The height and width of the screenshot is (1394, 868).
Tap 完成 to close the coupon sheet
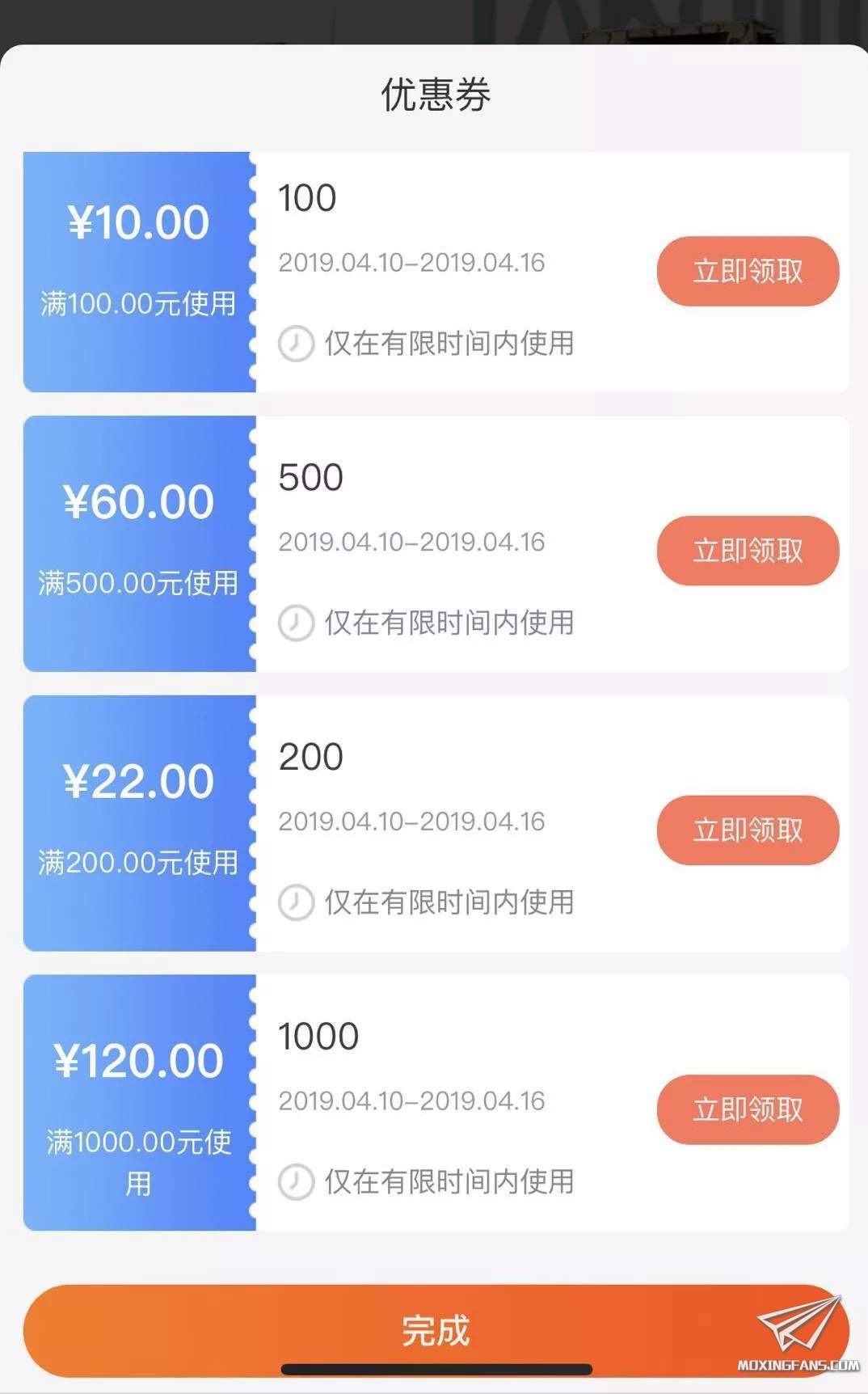click(436, 1331)
